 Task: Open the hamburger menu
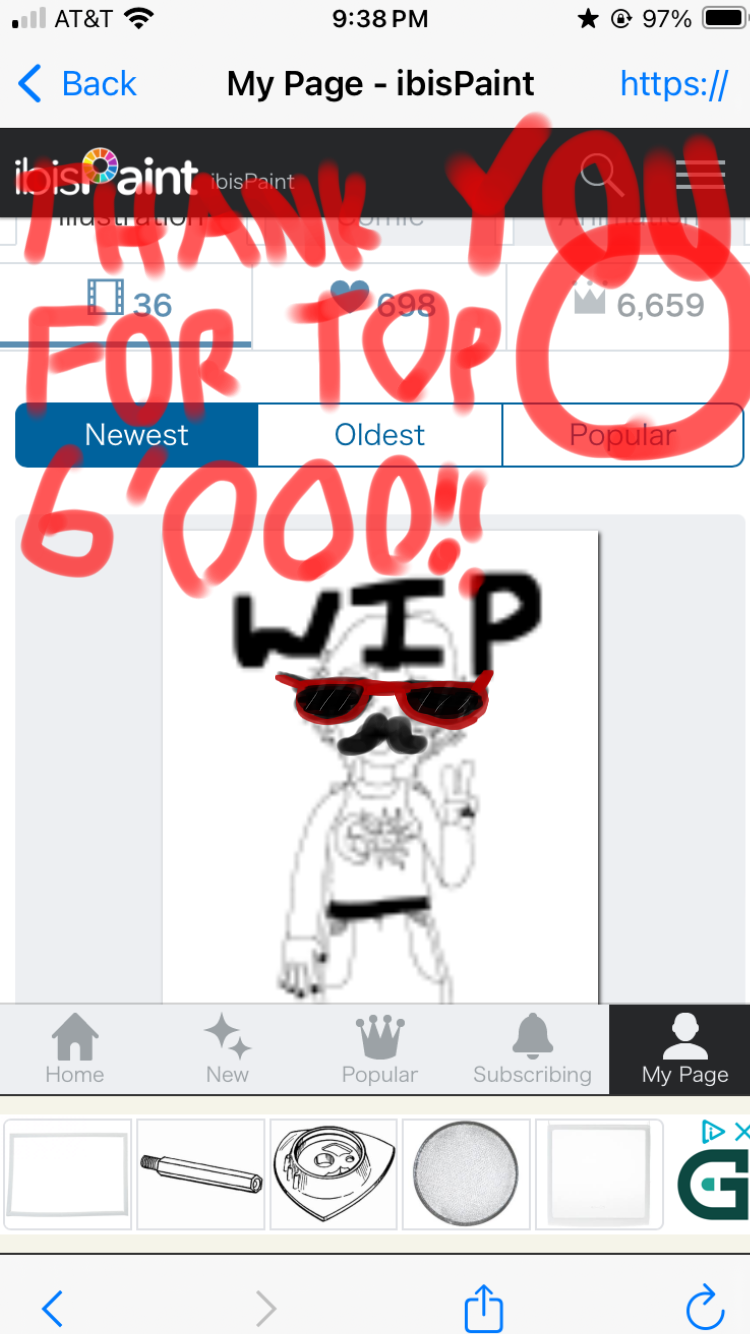click(x=700, y=174)
